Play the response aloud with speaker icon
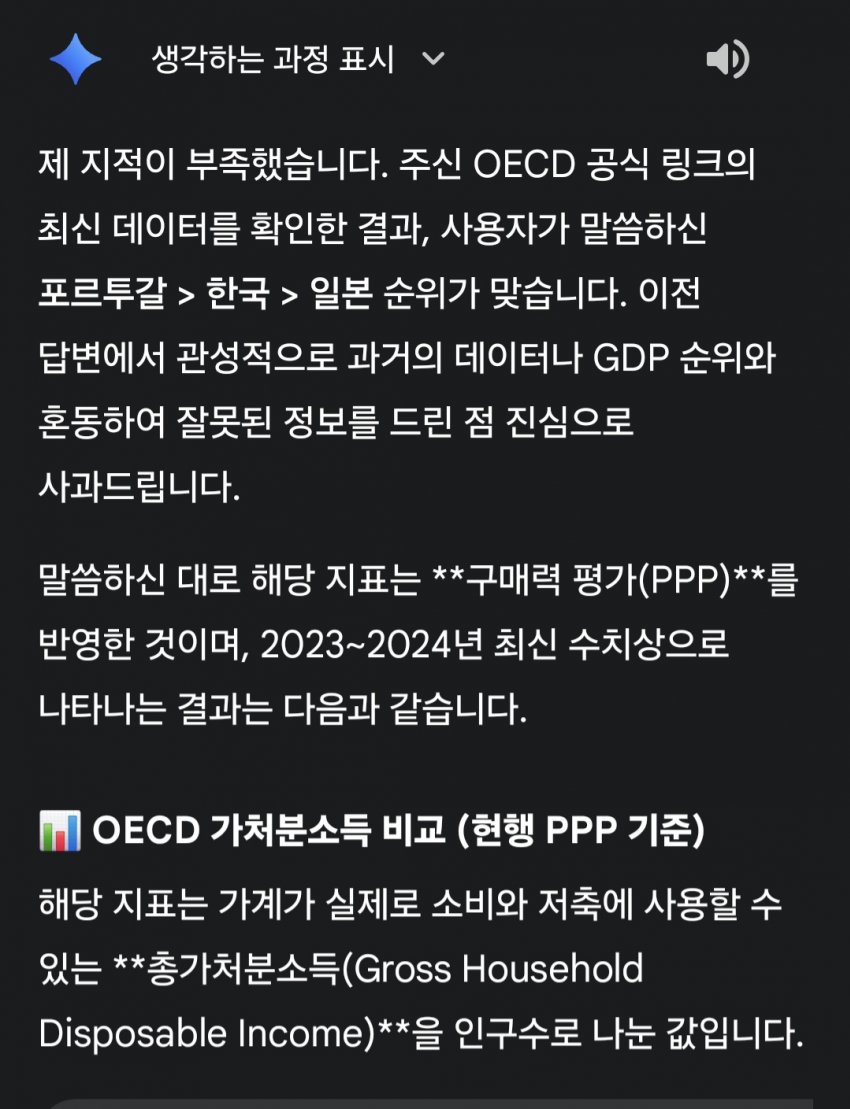The width and height of the screenshot is (850, 1109). (727, 60)
